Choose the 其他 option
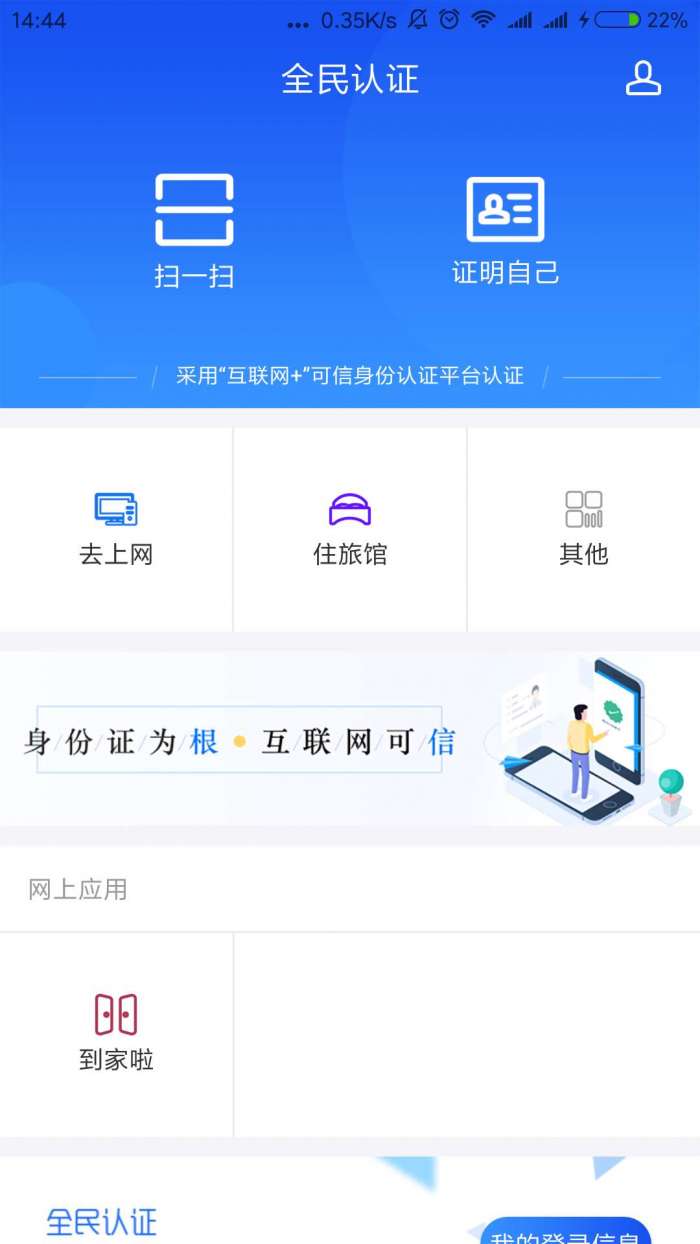Viewport: 700px width, 1244px height. (x=584, y=529)
